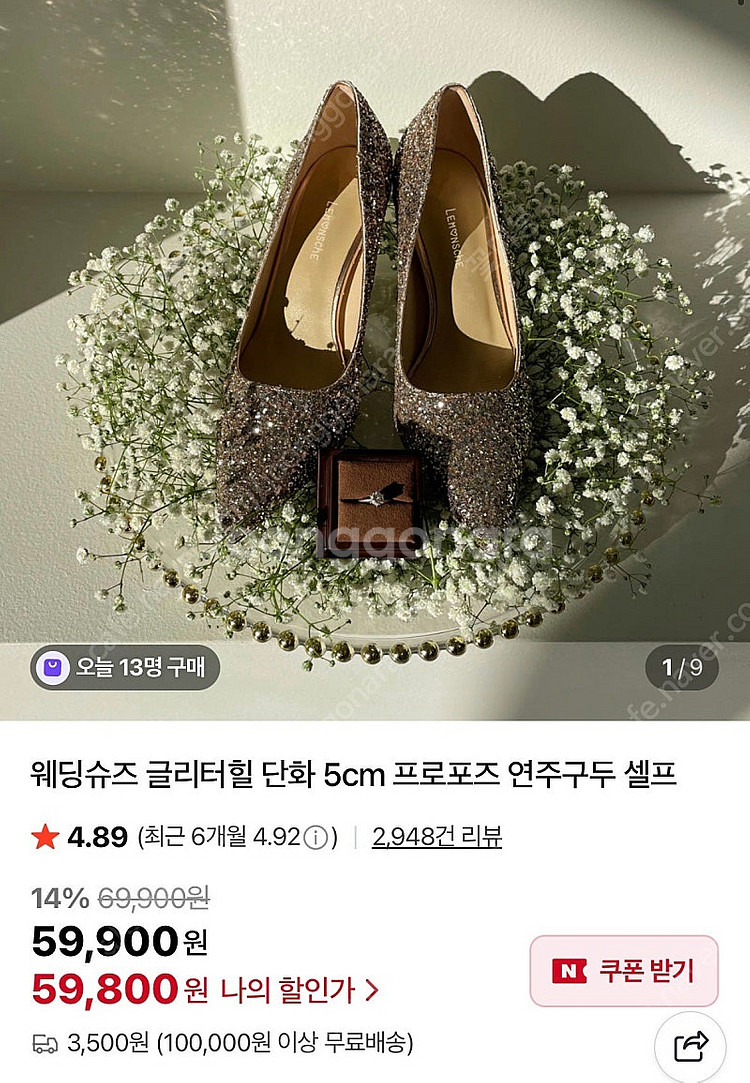This screenshot has height=1083, width=750.
Task: Share this product using the share icon
Action: tap(691, 1046)
